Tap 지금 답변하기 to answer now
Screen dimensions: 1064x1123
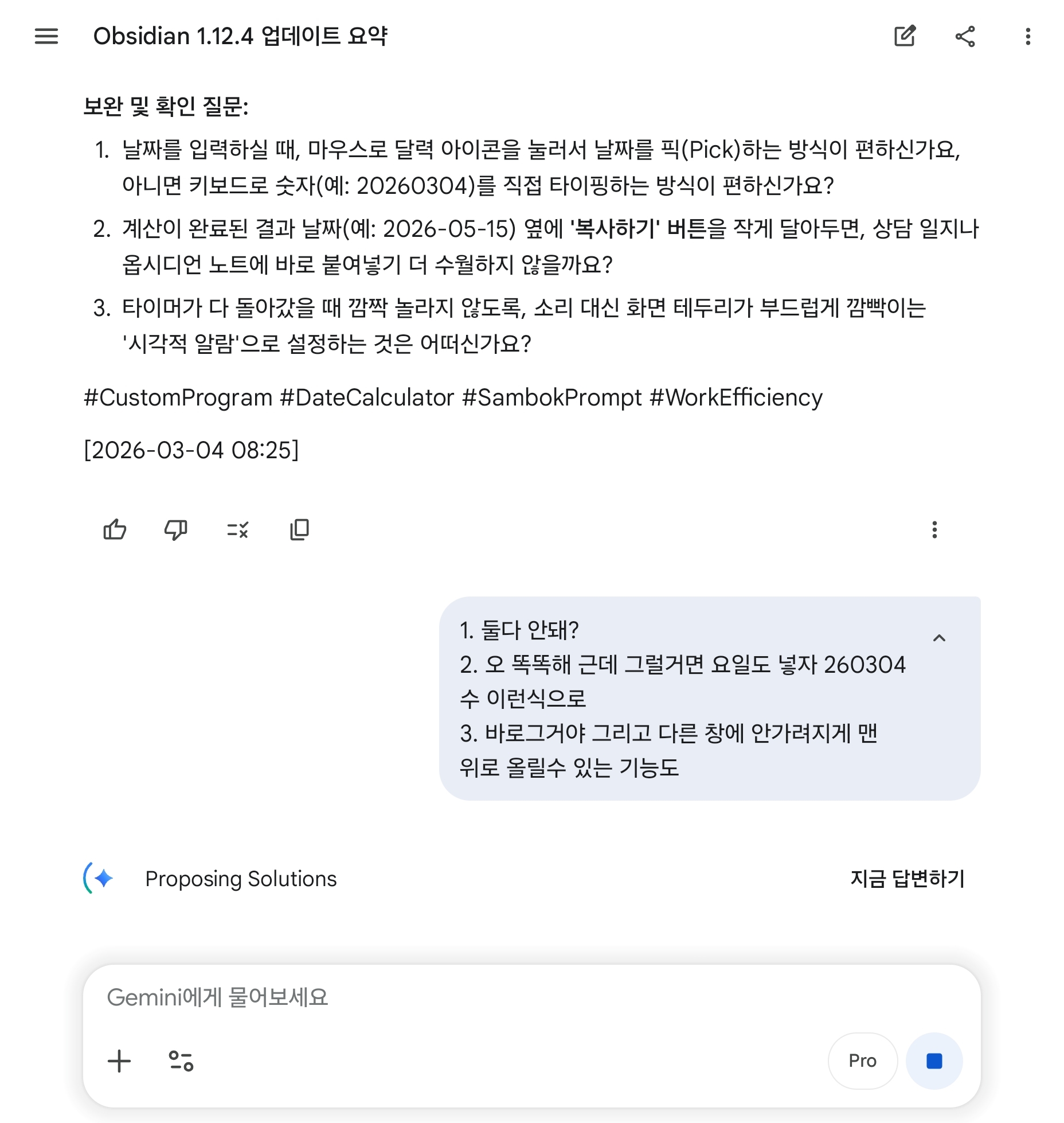[x=907, y=879]
